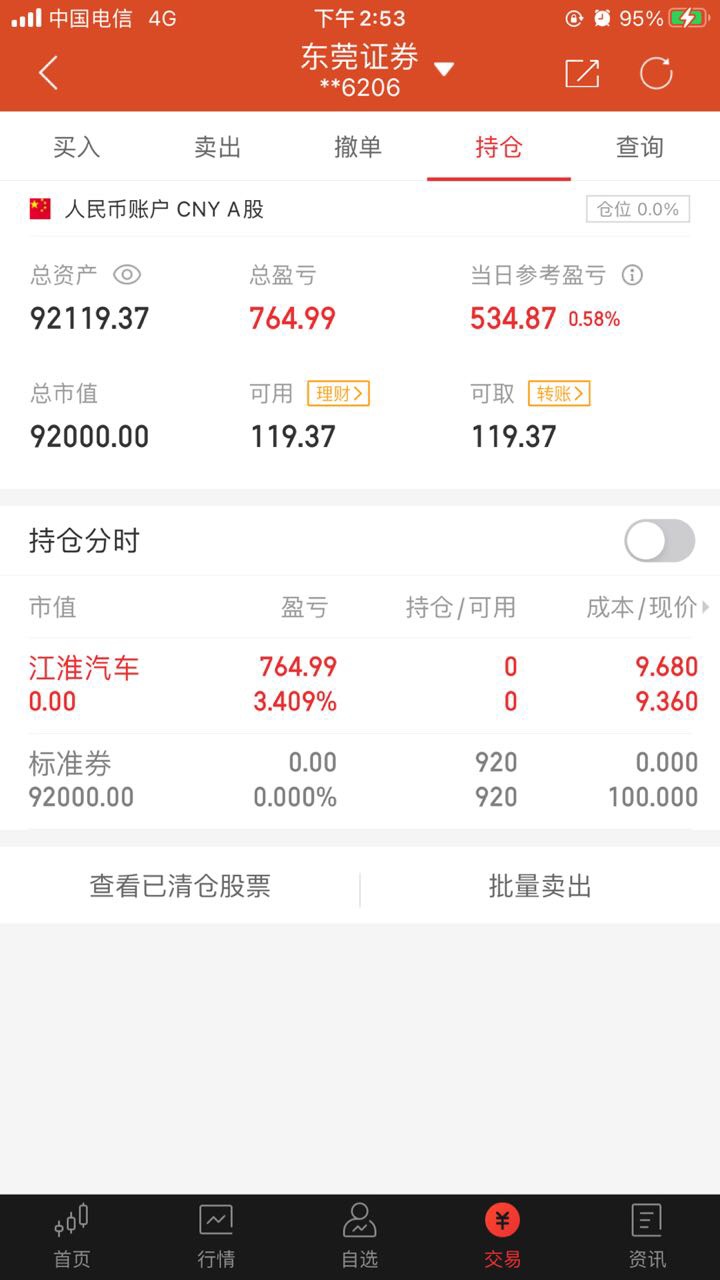Open the 理财 link
Screen dimensions: 720x1280
click(338, 394)
